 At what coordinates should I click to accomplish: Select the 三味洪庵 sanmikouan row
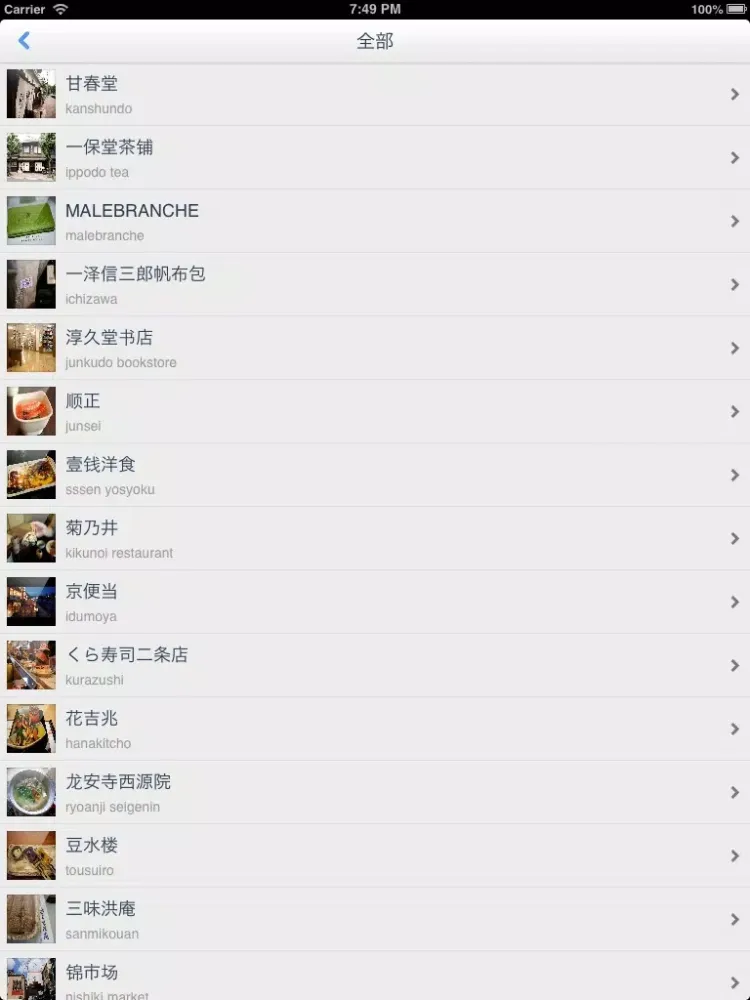pyautogui.click(x=375, y=918)
